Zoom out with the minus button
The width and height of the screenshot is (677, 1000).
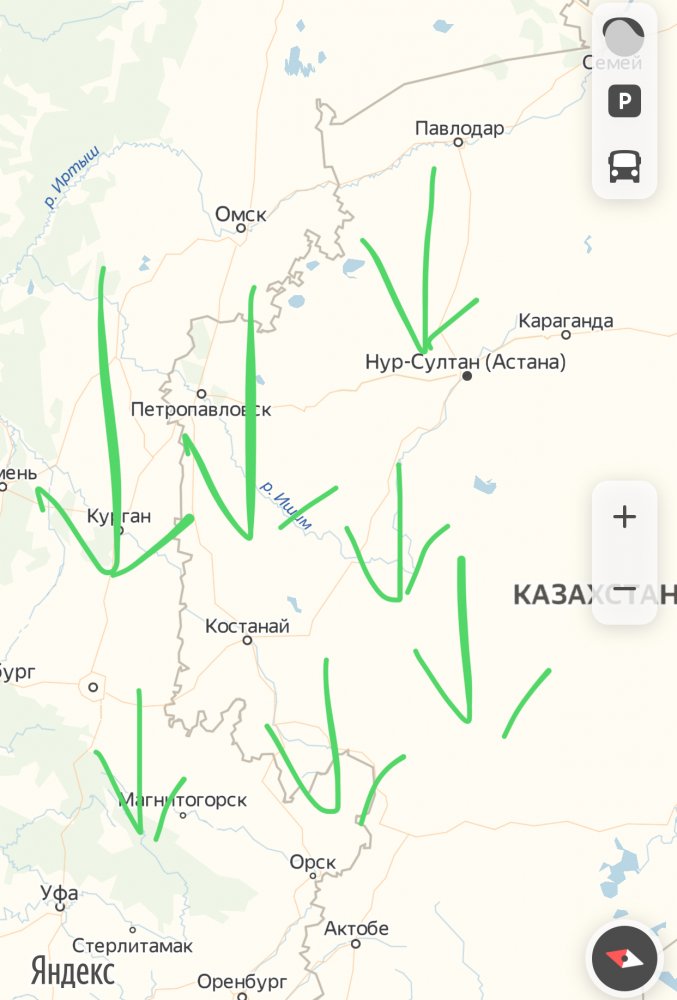point(625,591)
